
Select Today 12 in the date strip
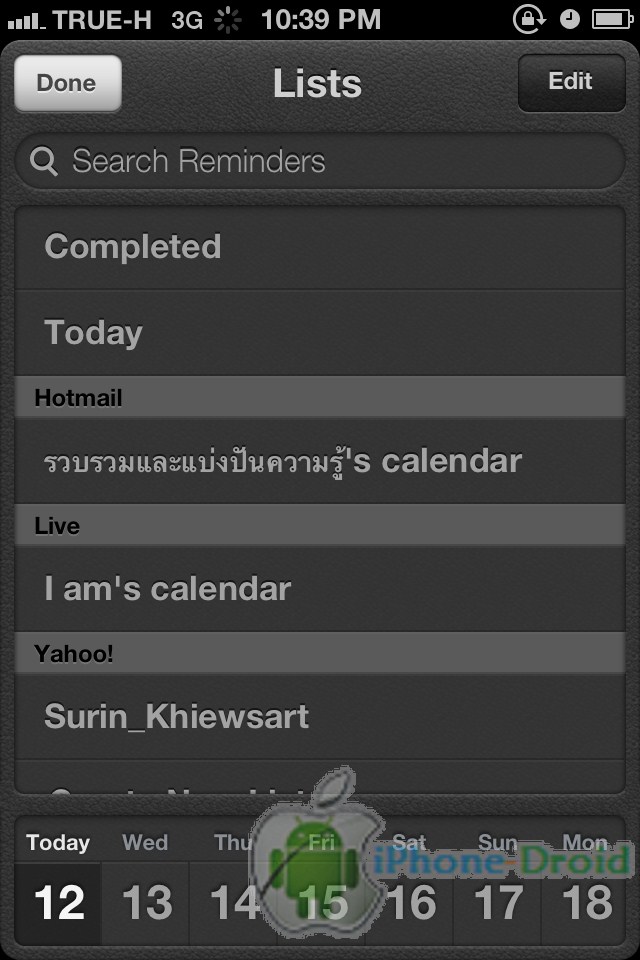[x=58, y=885]
